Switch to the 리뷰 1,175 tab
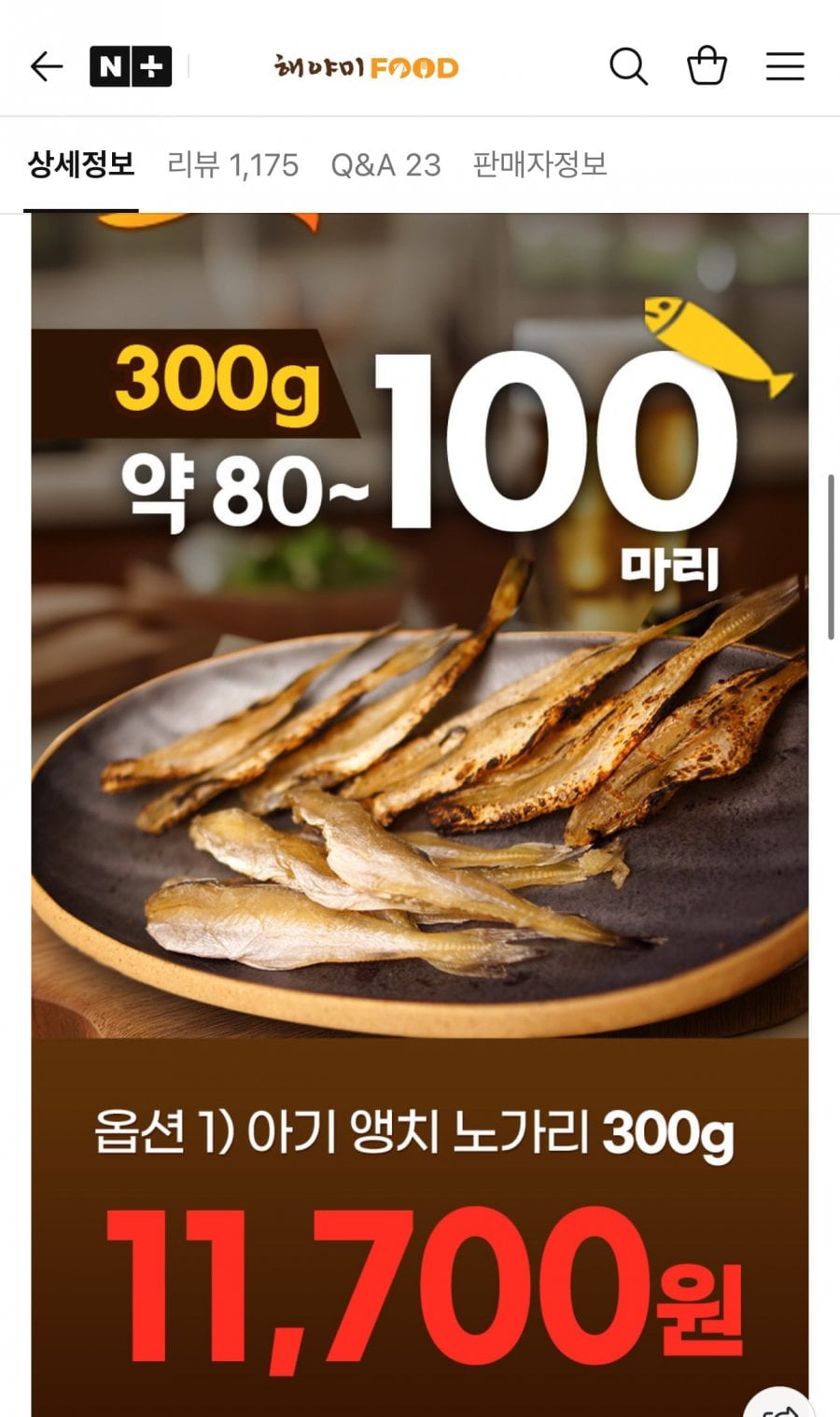 (233, 165)
